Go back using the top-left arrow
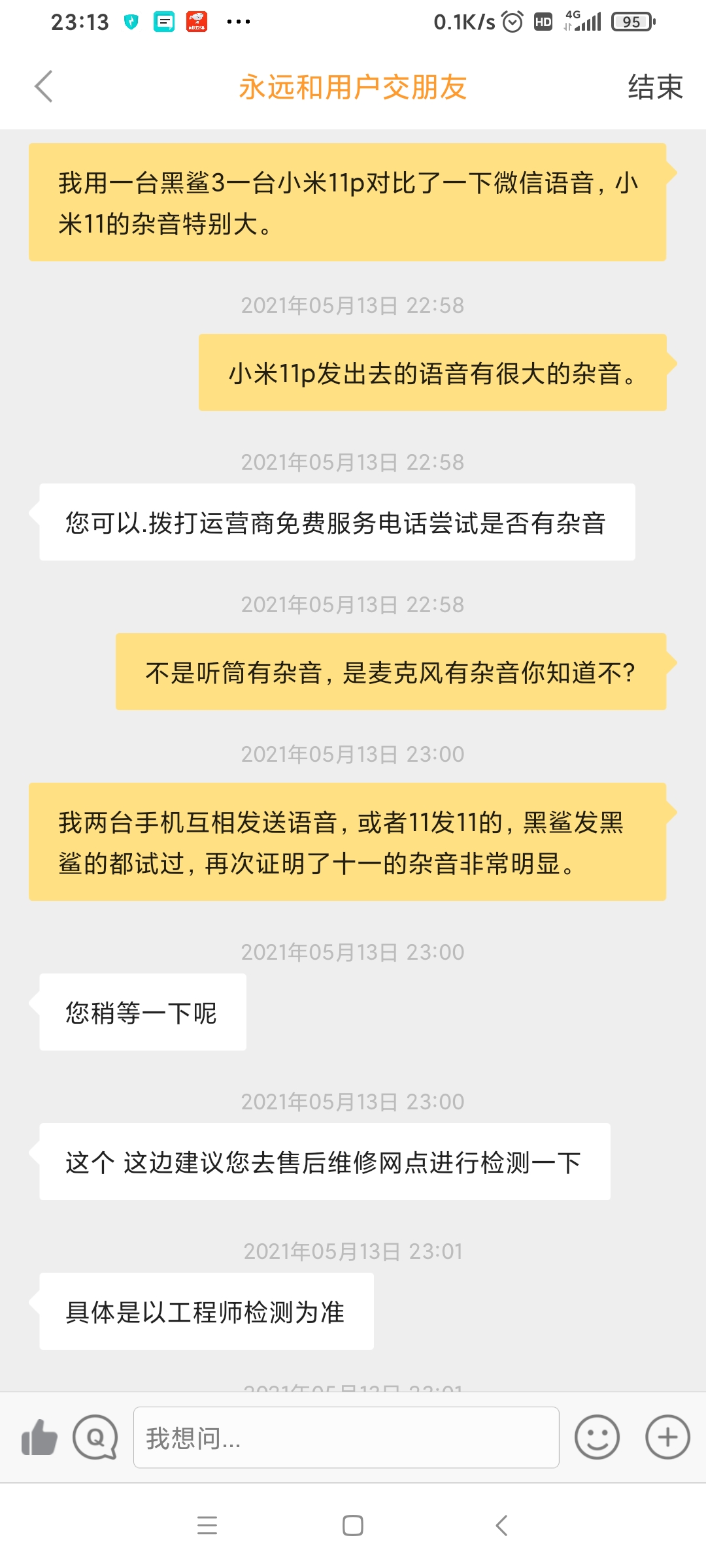The height and width of the screenshot is (1568, 706). (x=44, y=86)
